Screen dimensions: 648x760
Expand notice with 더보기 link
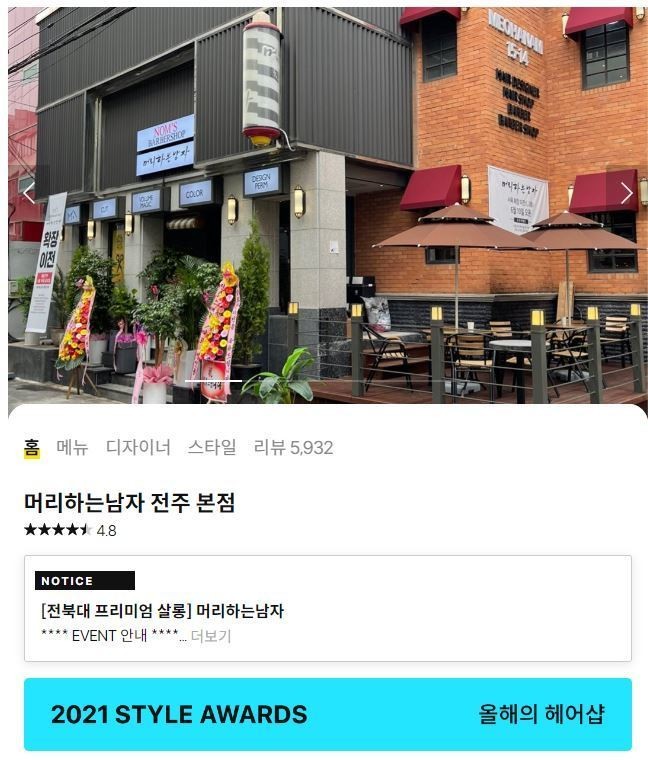(210, 636)
